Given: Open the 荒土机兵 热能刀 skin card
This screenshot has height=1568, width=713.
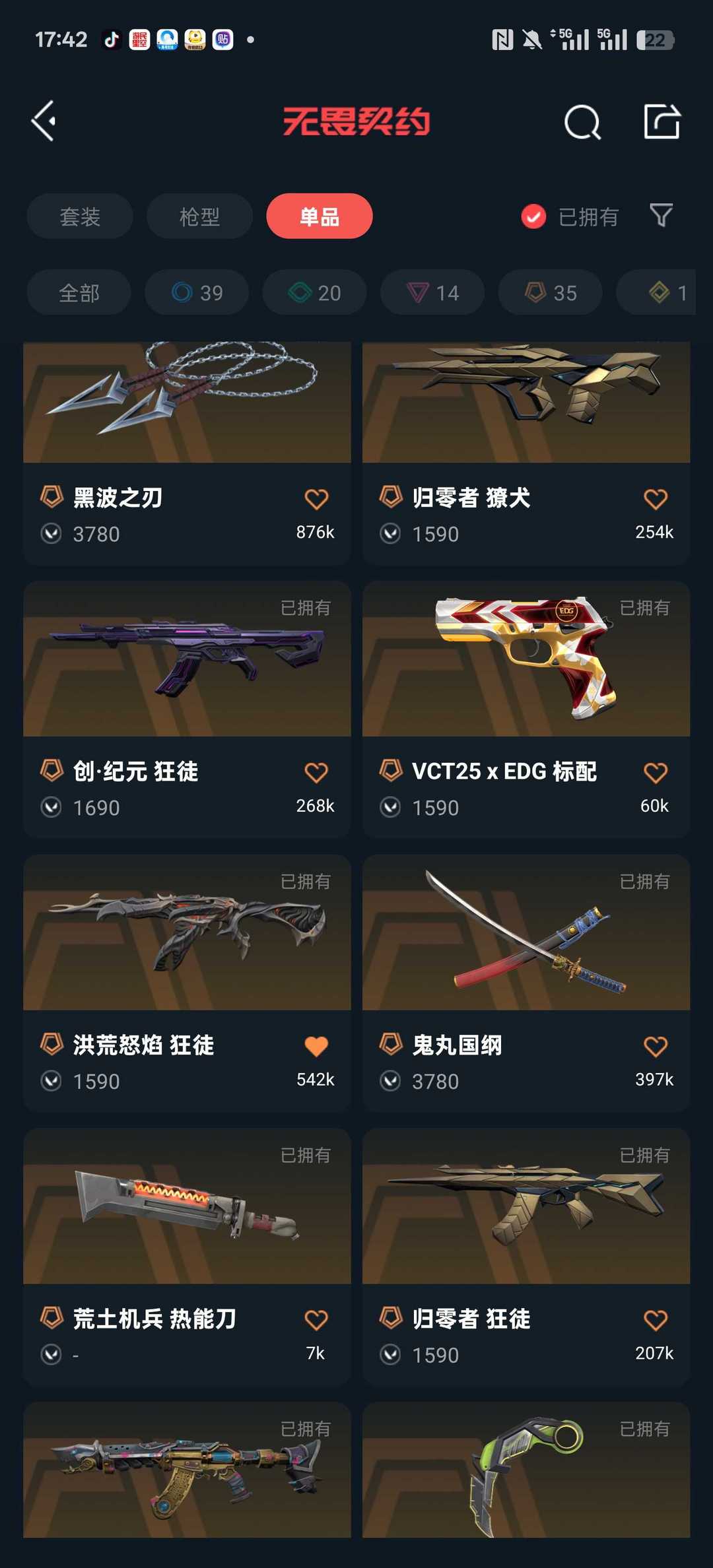Looking at the screenshot, I should click(x=187, y=1258).
